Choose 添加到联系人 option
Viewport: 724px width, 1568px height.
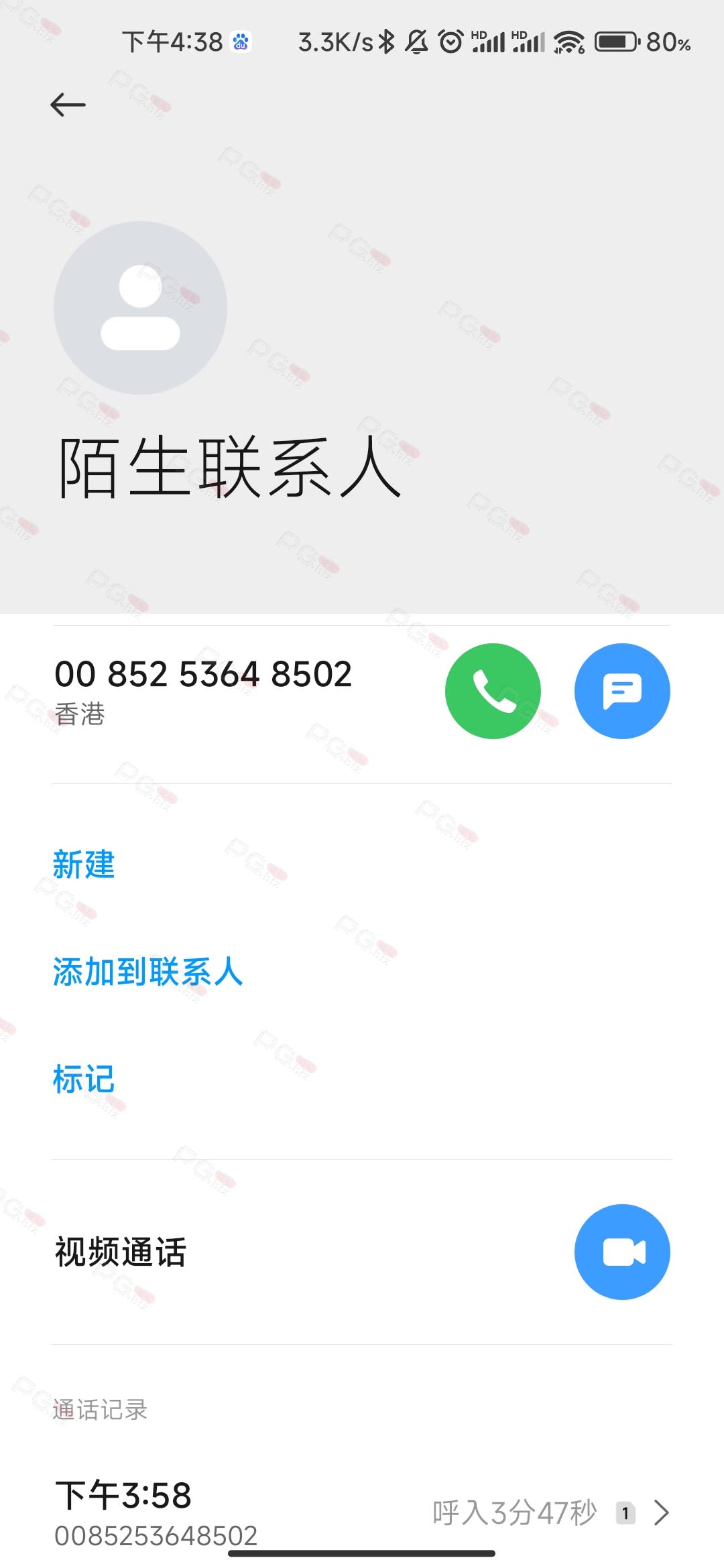(147, 972)
